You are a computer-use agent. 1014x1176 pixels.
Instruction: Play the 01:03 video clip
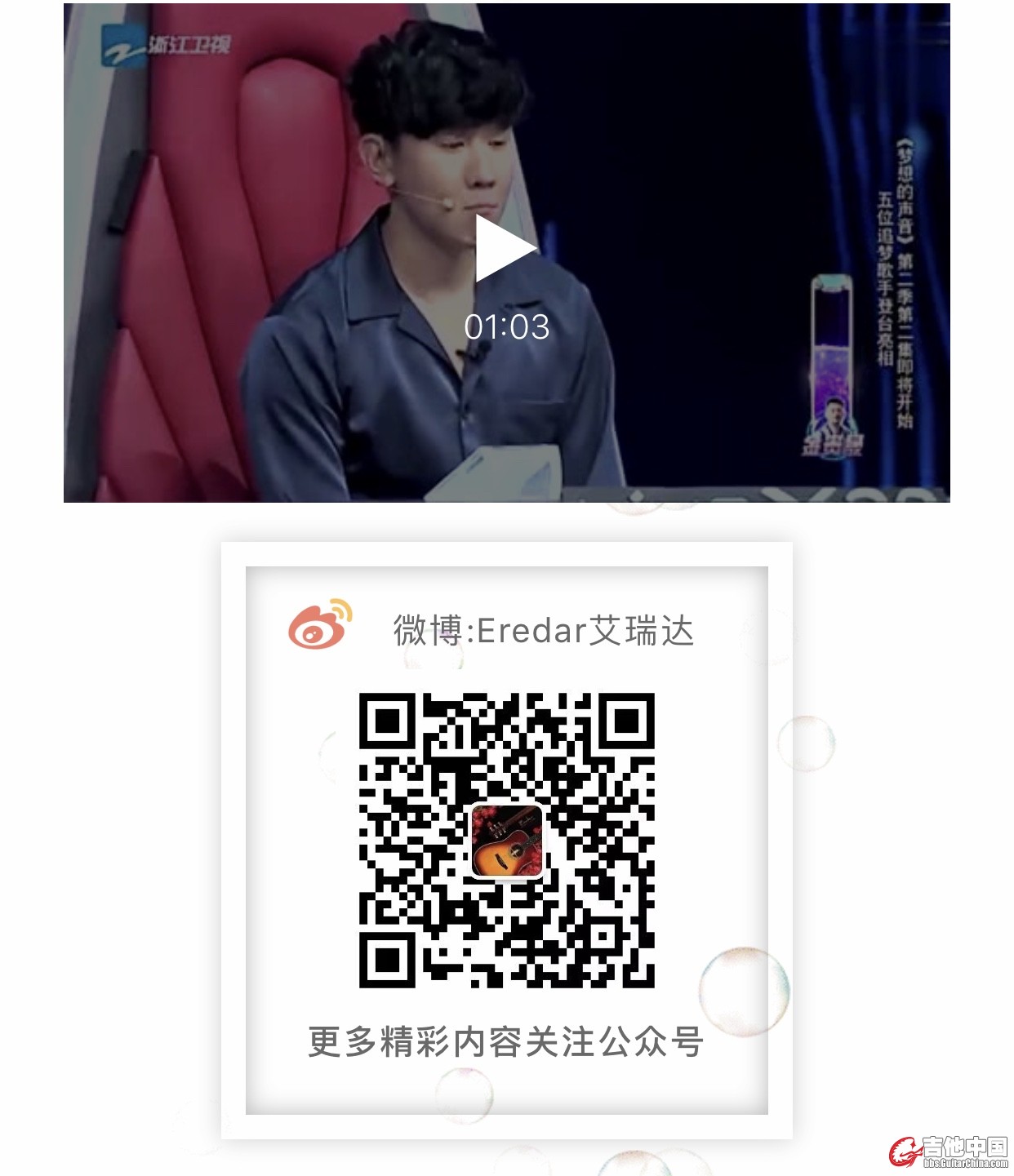pyautogui.click(x=505, y=249)
